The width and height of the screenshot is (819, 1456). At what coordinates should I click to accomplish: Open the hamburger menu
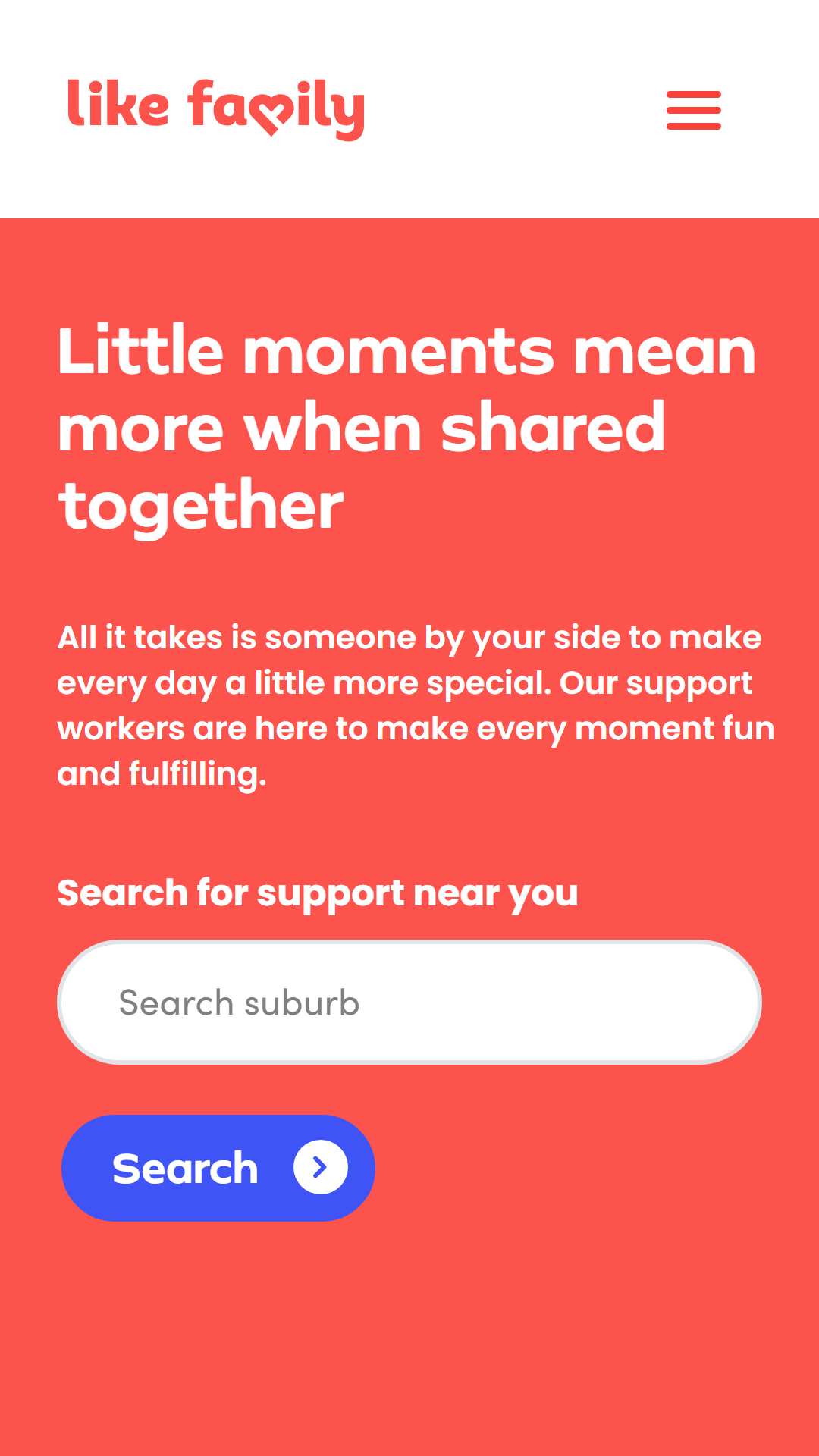693,110
